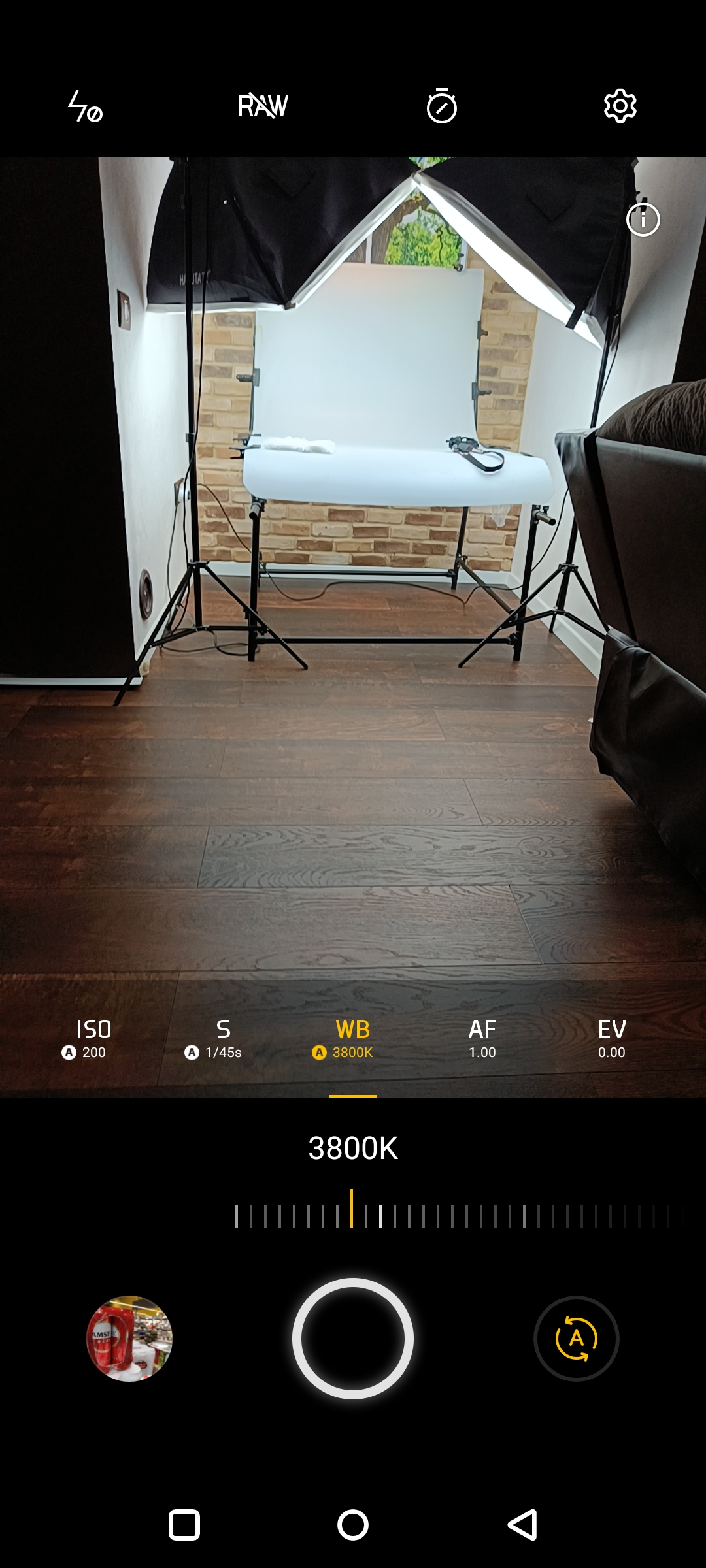Open camera settings gear
The image size is (706, 1568).
click(x=620, y=106)
